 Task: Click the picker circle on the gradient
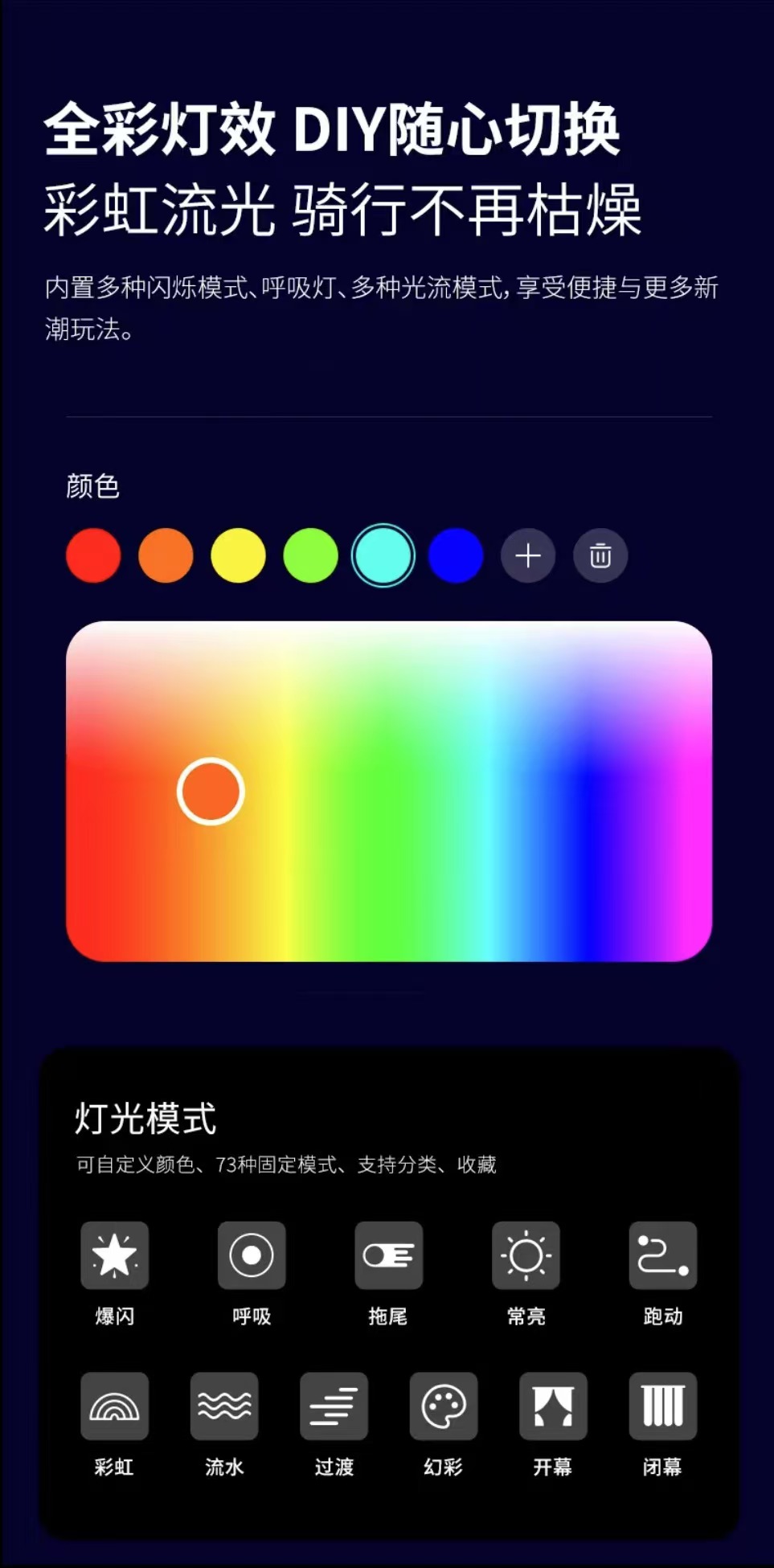(209, 792)
